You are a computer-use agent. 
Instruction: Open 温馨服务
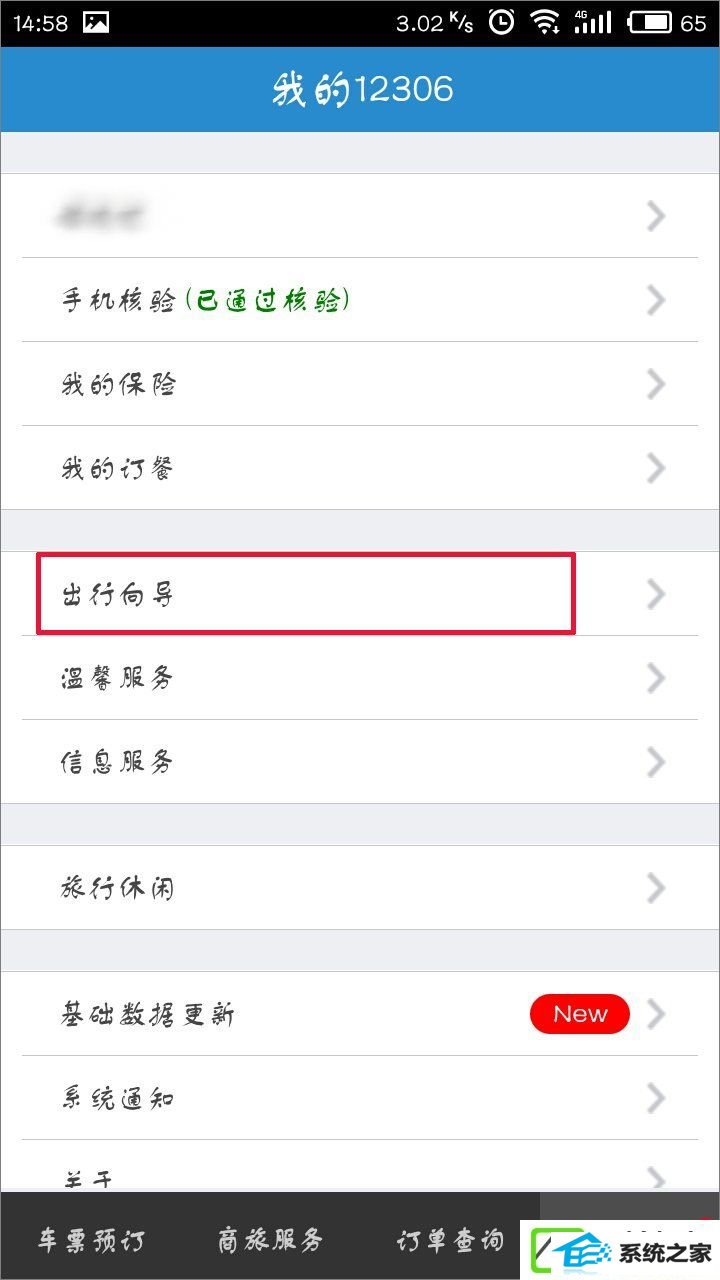[360, 678]
